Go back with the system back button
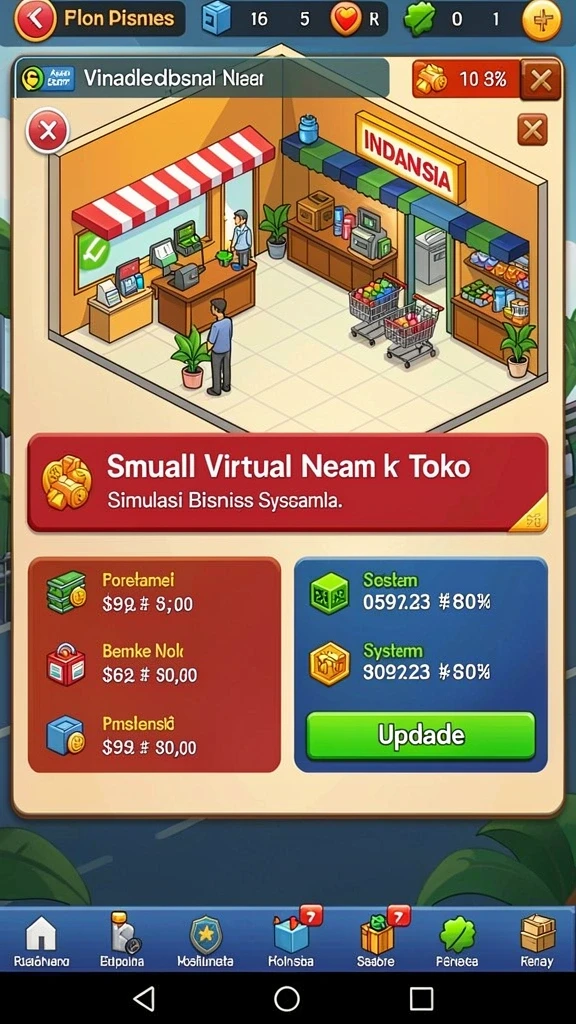The height and width of the screenshot is (1024, 576). tap(144, 998)
